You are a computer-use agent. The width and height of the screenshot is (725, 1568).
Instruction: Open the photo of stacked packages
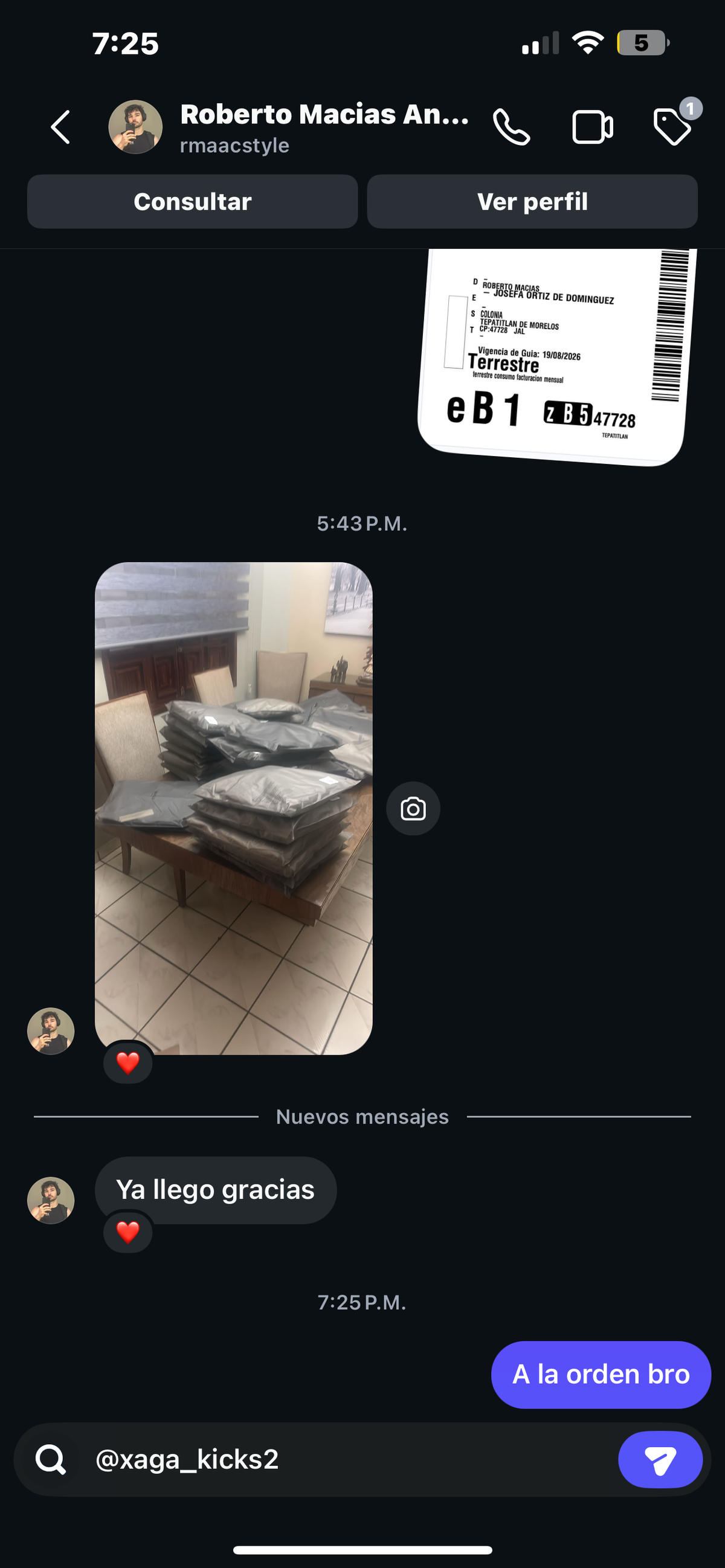234,808
